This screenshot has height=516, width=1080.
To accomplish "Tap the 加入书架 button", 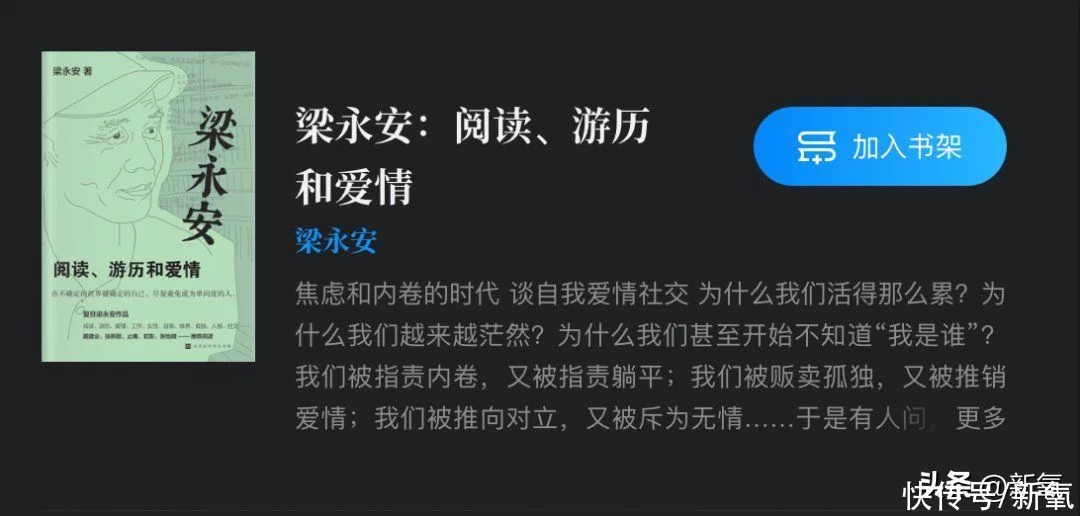I will [879, 147].
